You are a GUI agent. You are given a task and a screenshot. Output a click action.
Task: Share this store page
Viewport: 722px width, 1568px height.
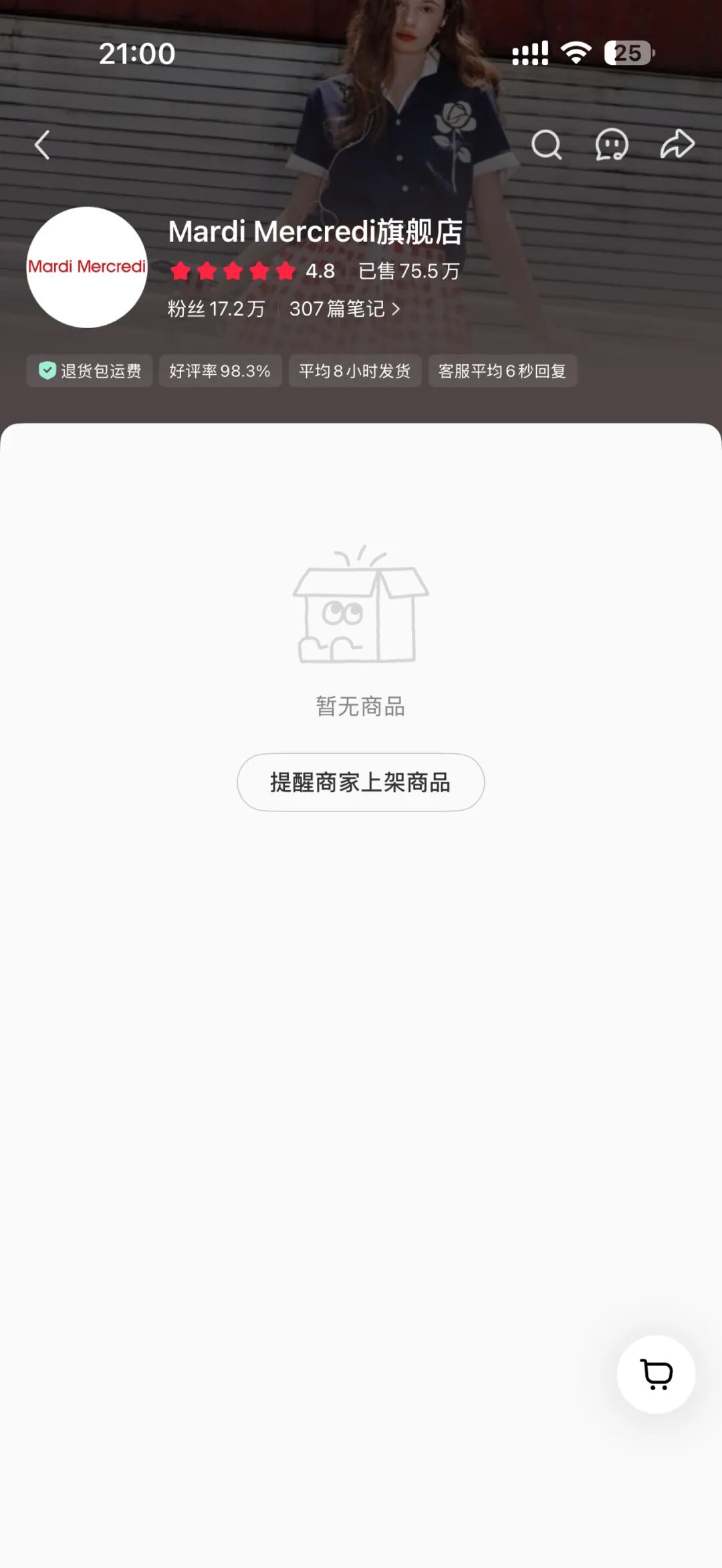[x=677, y=144]
